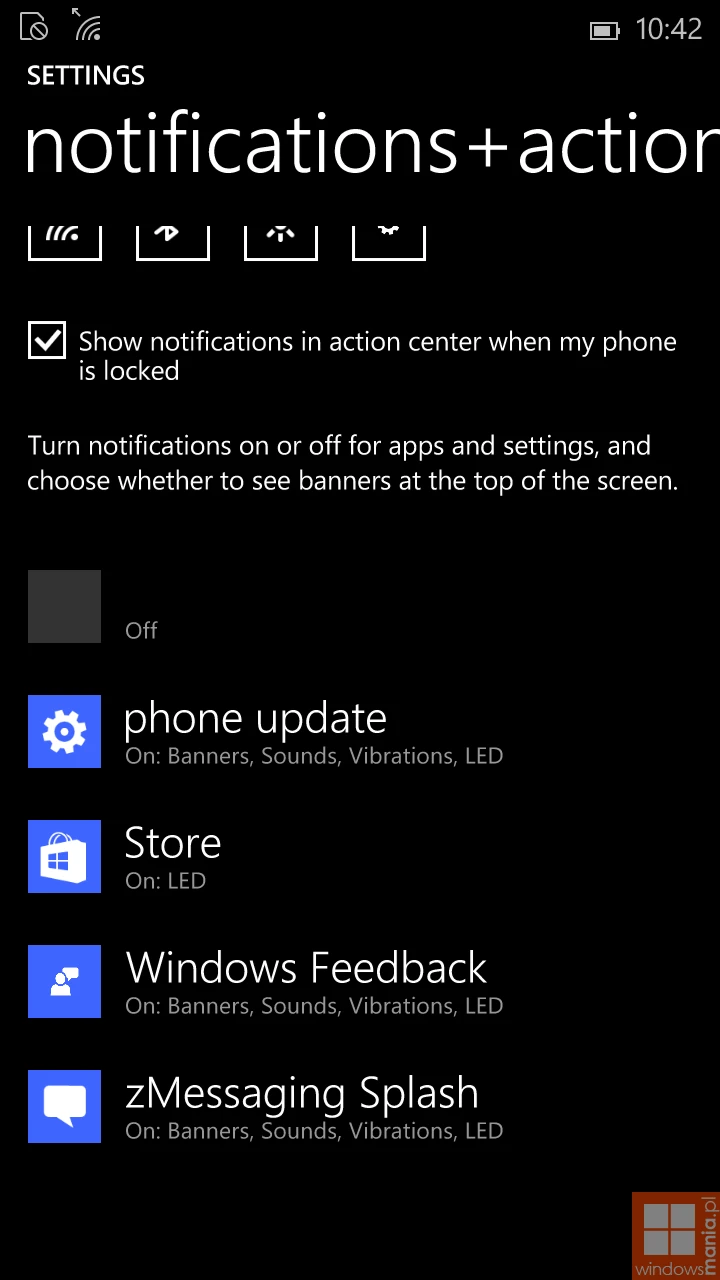Open phone update notification settings

click(x=255, y=732)
